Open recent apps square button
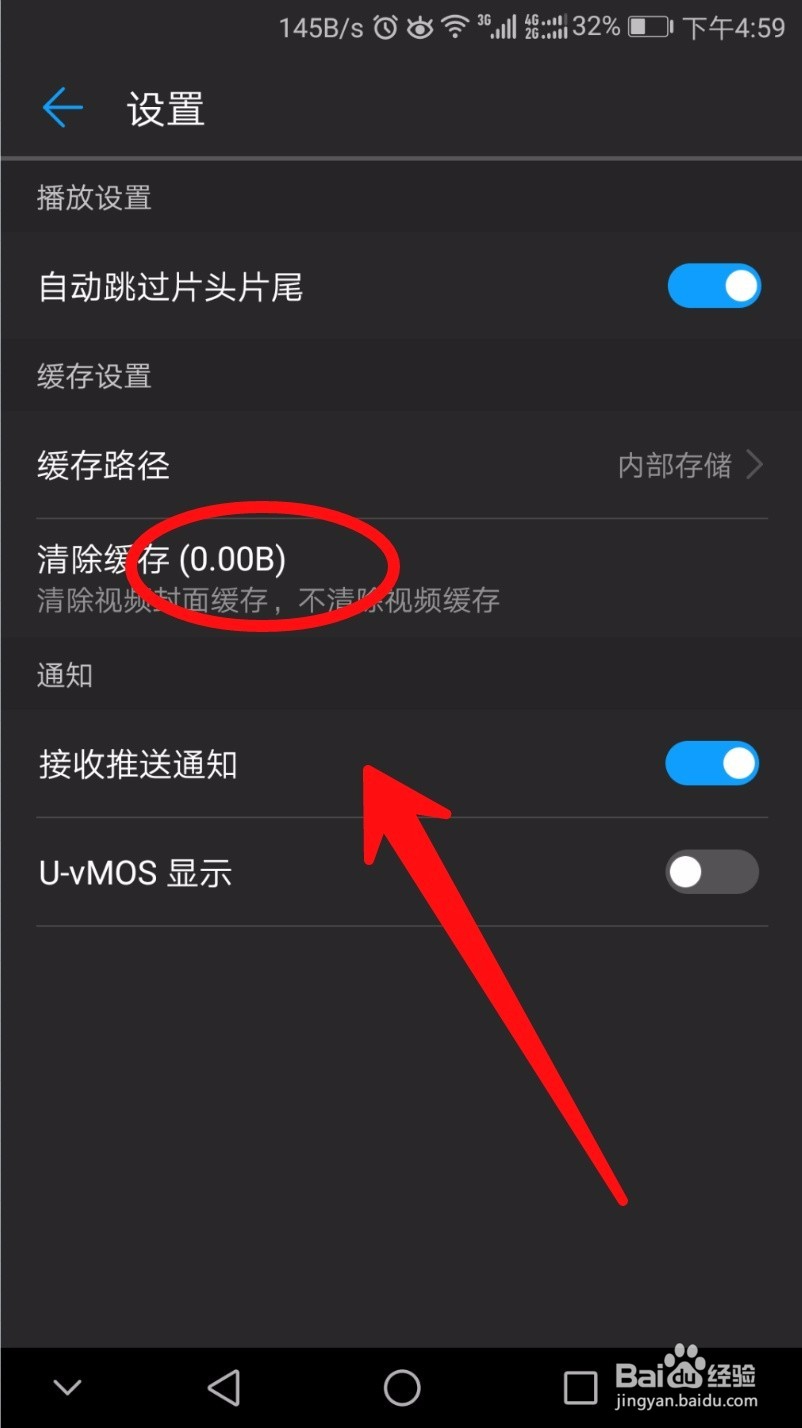 pos(580,1387)
